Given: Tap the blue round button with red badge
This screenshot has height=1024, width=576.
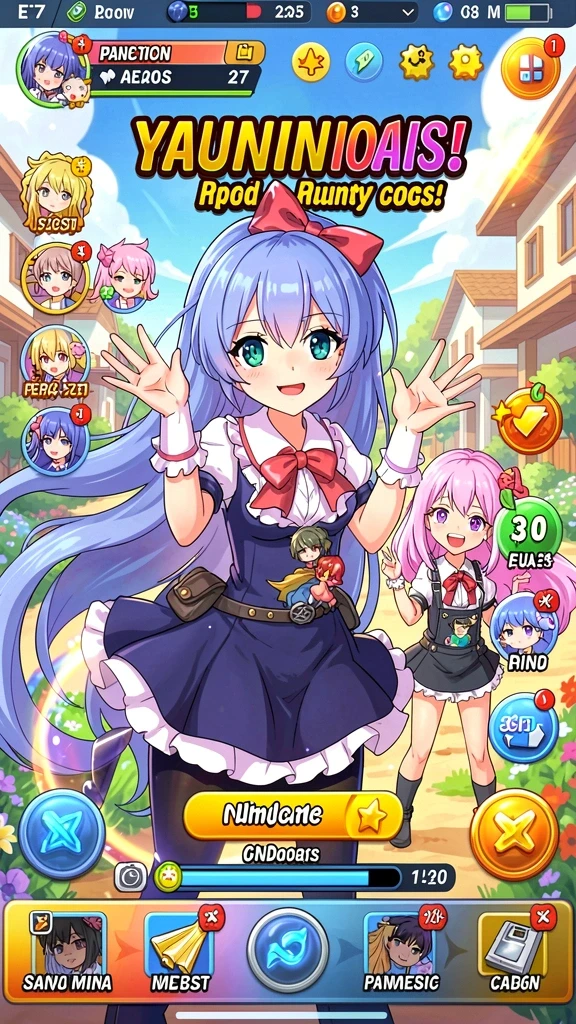Looking at the screenshot, I should click(523, 728).
